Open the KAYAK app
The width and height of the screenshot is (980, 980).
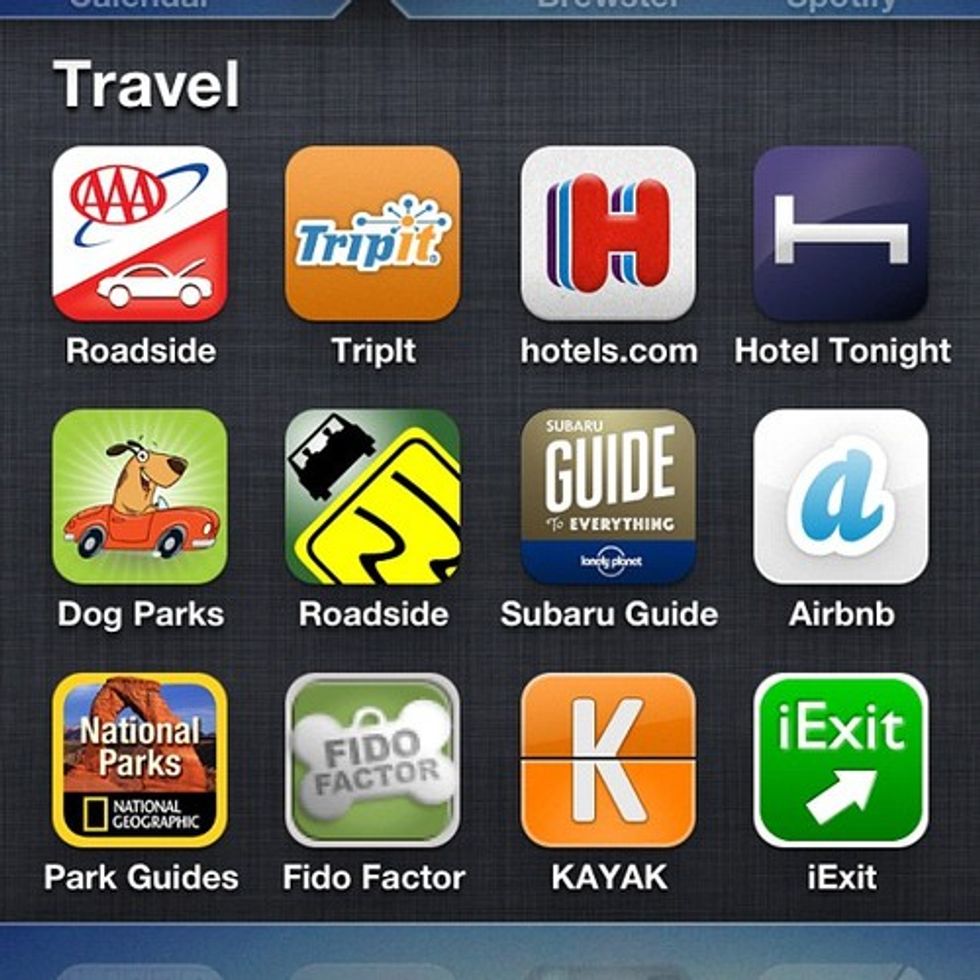coord(608,760)
